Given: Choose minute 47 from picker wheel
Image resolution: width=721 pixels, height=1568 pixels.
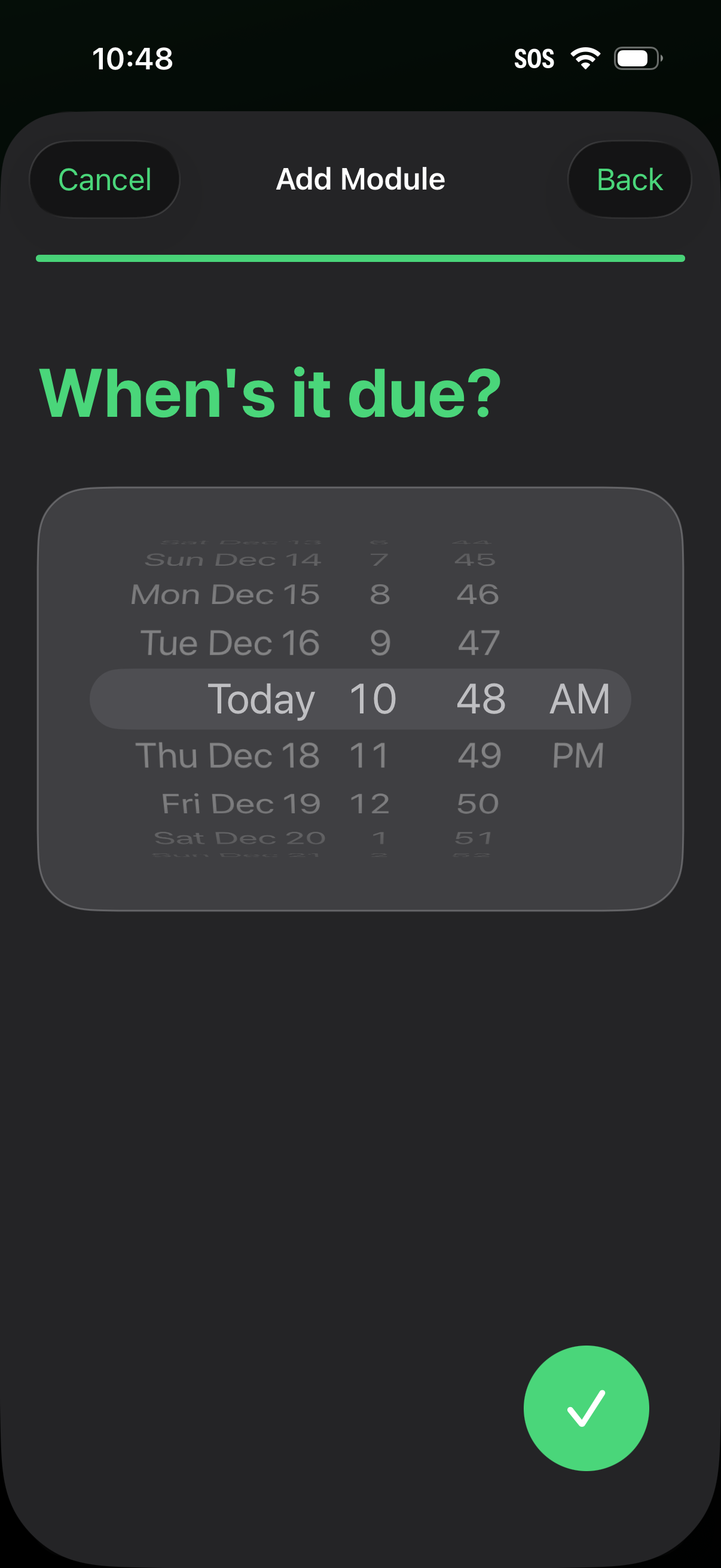Looking at the screenshot, I should coord(478,642).
